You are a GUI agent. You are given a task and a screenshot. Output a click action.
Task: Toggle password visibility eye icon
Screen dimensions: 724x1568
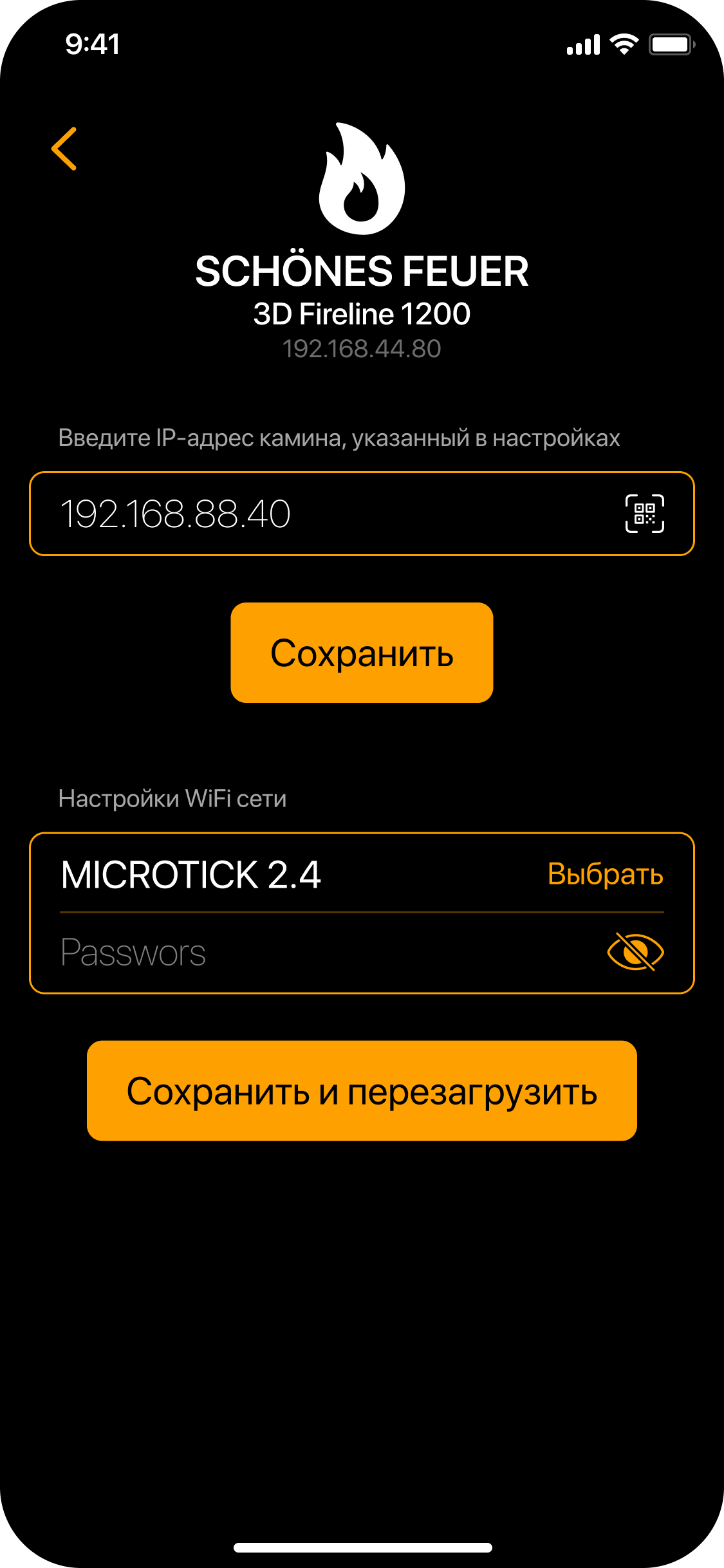click(635, 952)
